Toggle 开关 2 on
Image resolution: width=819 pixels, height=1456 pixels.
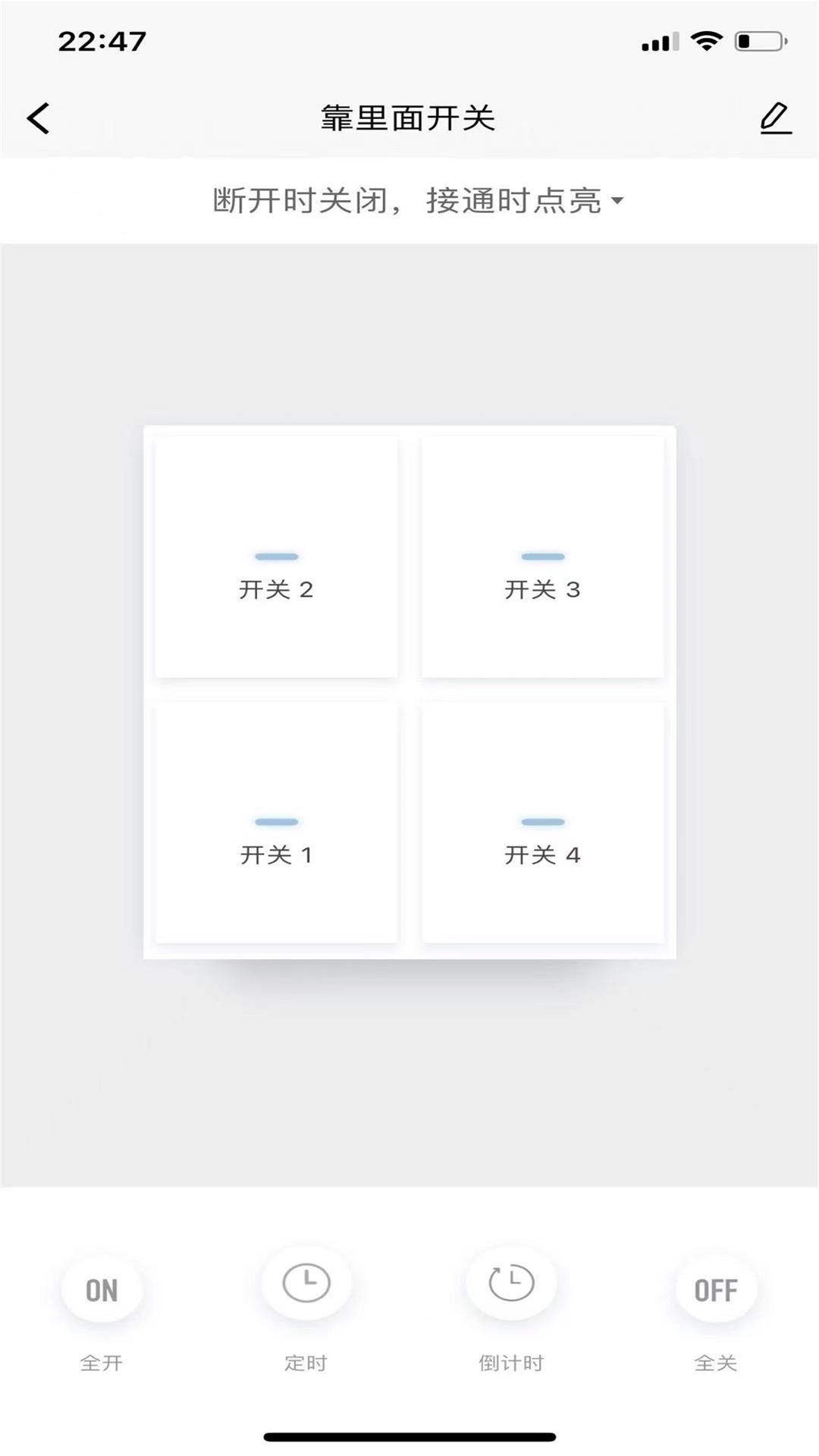(277, 556)
